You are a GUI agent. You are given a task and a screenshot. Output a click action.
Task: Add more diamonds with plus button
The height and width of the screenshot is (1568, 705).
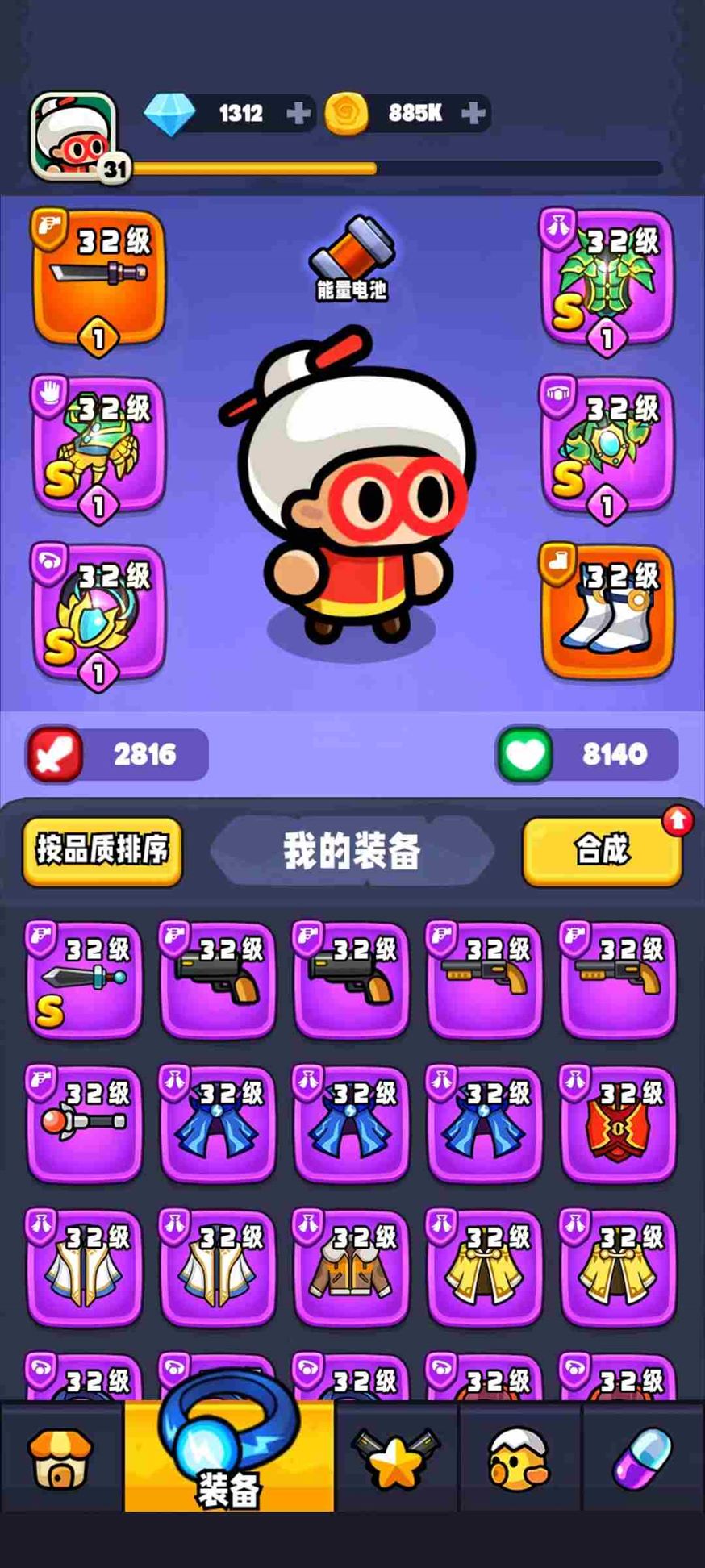point(298,113)
